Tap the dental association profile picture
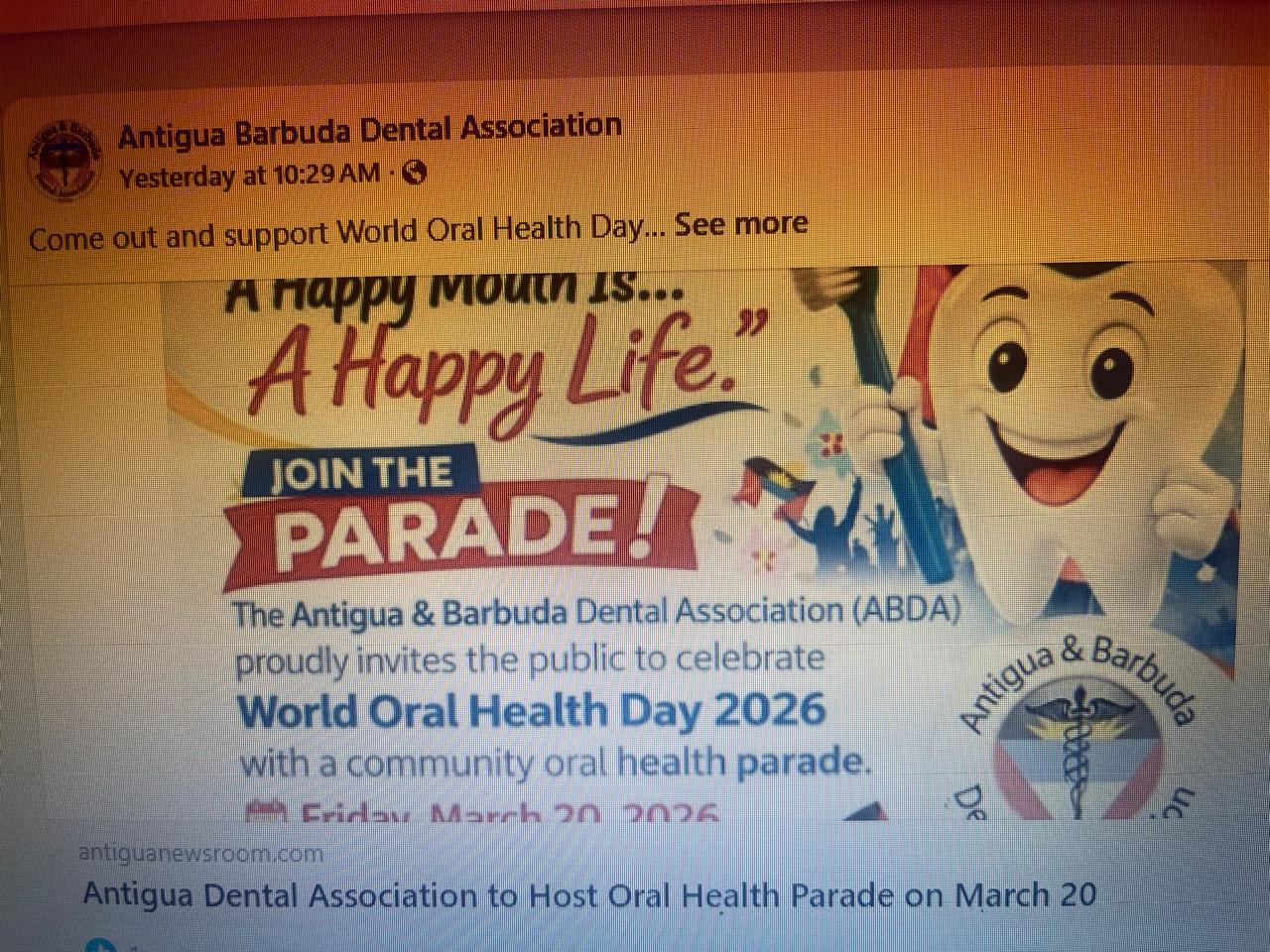Viewport: 1270px width, 952px height. pos(65,158)
